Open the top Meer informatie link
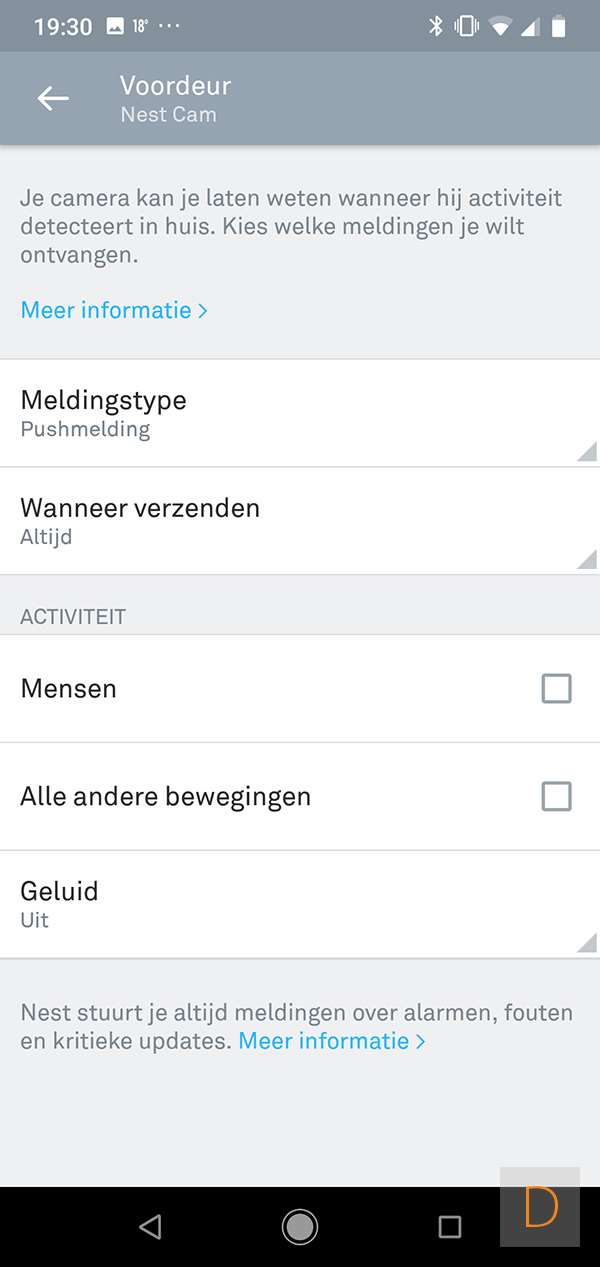This screenshot has height=1267, width=600. [x=113, y=310]
